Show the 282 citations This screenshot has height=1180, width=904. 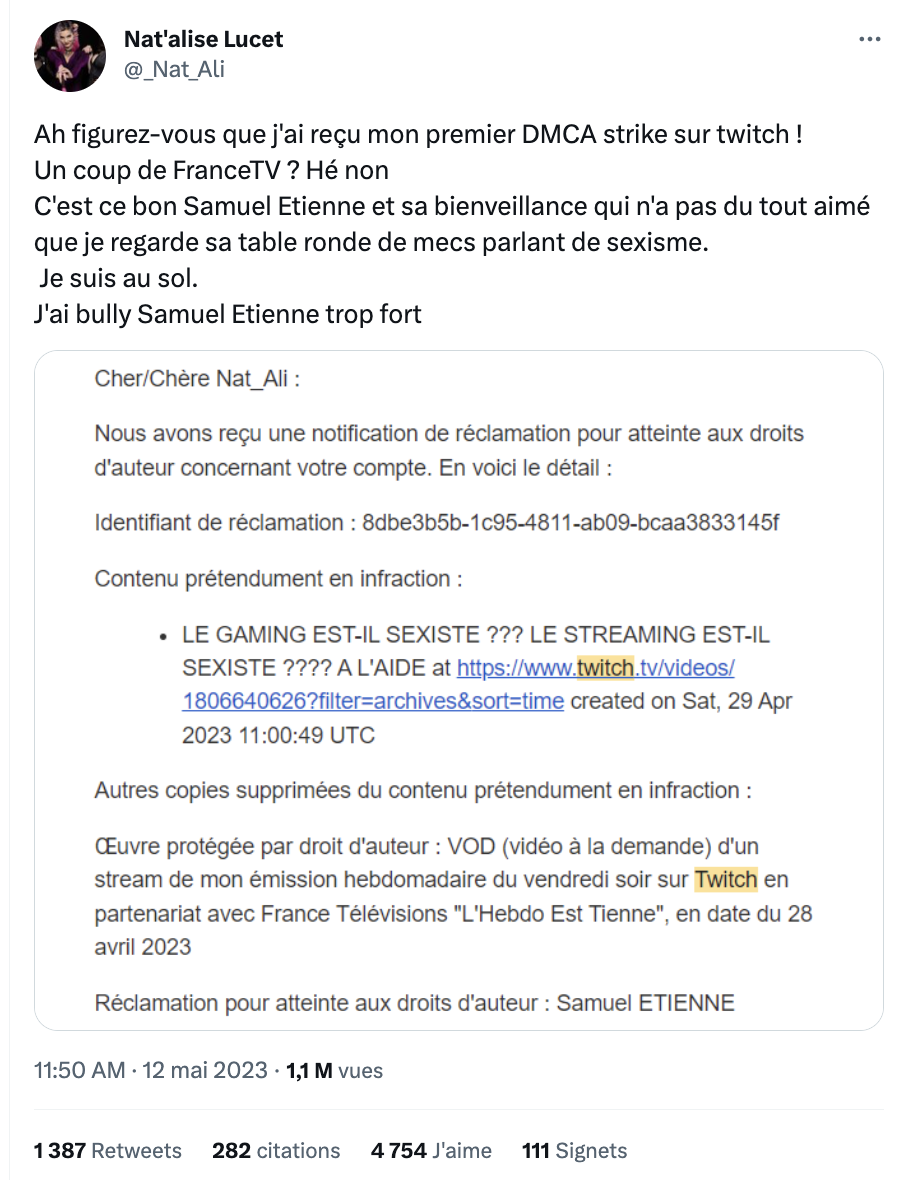tap(276, 1151)
